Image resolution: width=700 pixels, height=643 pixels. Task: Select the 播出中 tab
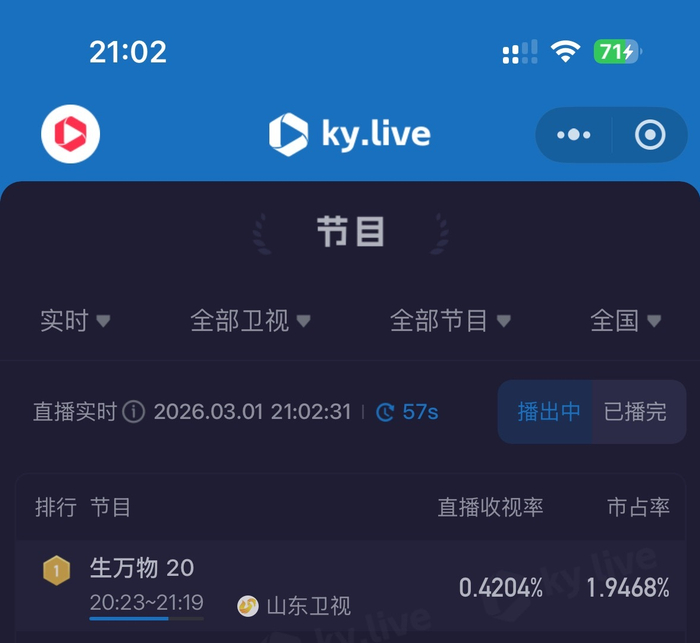(x=548, y=412)
